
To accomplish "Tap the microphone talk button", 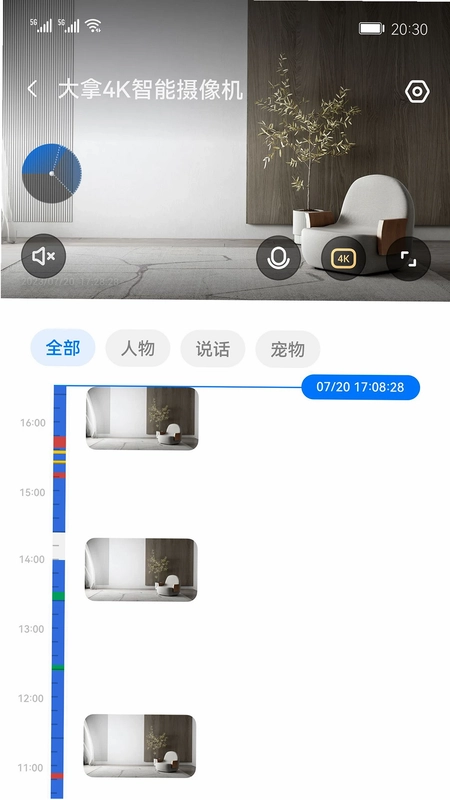I will [x=278, y=258].
